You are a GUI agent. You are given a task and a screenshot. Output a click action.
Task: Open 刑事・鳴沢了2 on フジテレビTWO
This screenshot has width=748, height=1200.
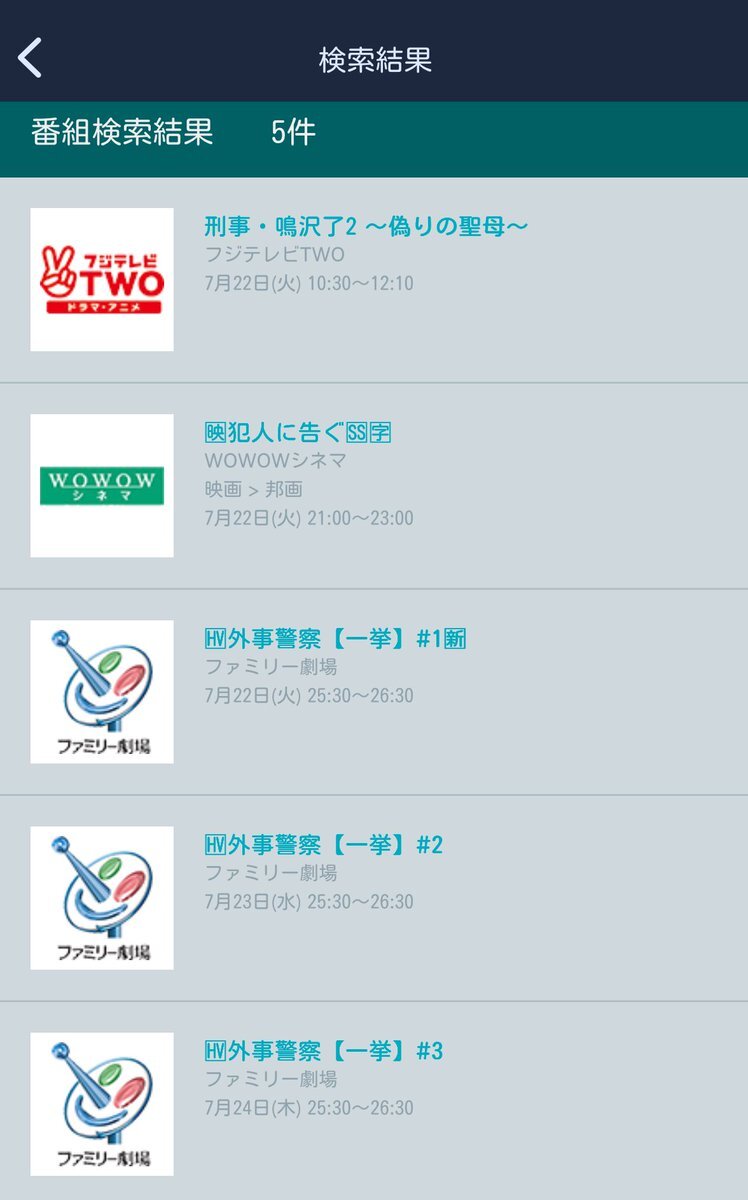tap(374, 280)
